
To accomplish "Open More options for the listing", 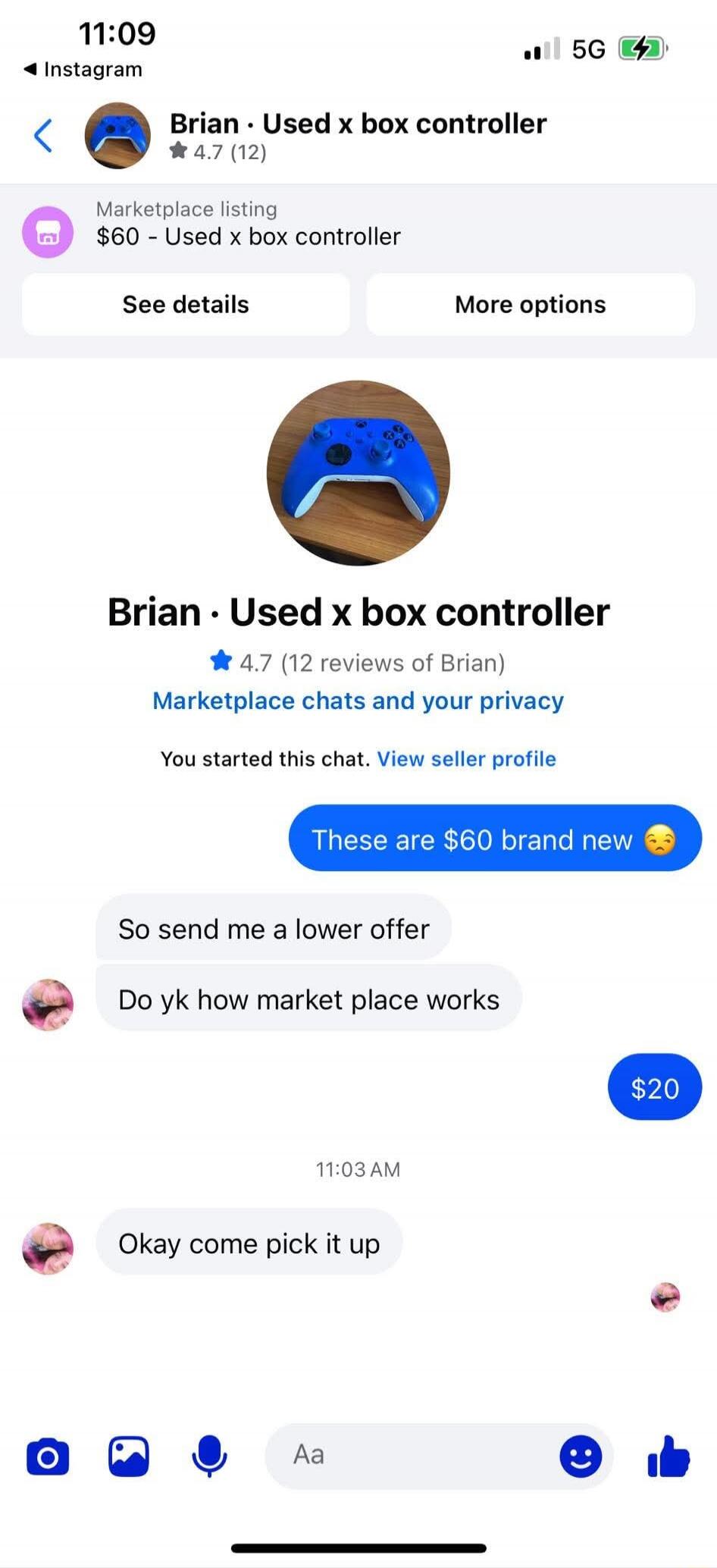I will 531,305.
